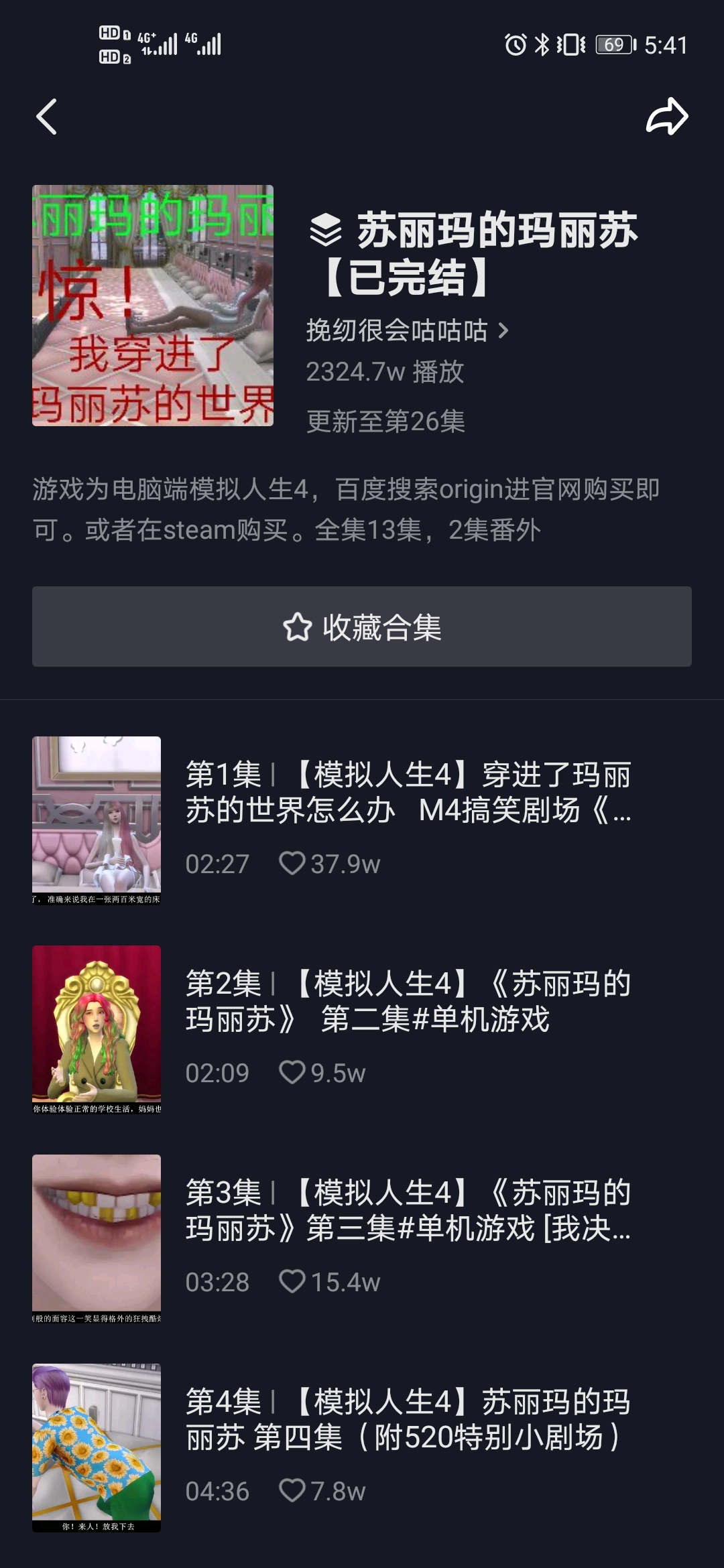The width and height of the screenshot is (724, 1568).
Task: Play 第1集 穿进了玛丽苏的世界怎么办
Action: point(408,793)
